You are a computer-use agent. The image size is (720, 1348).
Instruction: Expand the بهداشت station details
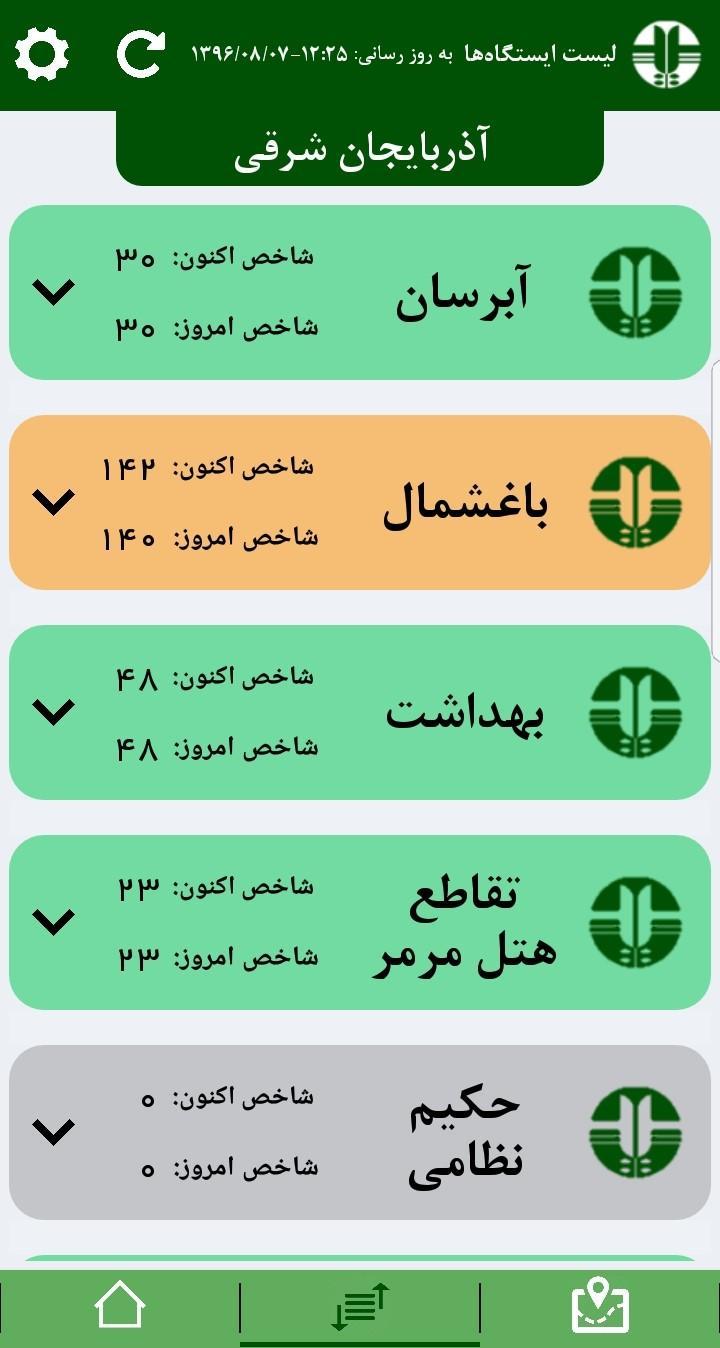pyautogui.click(x=54, y=712)
